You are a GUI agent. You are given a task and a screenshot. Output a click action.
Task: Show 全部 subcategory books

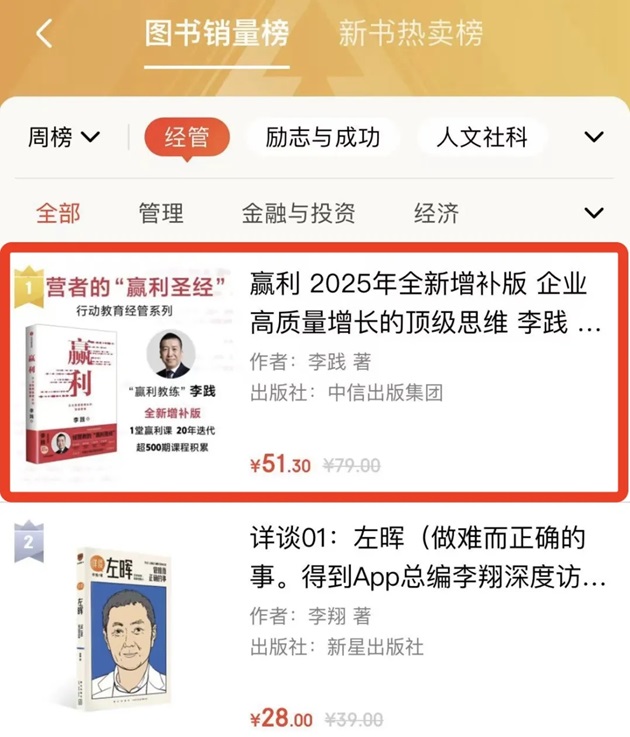58,213
